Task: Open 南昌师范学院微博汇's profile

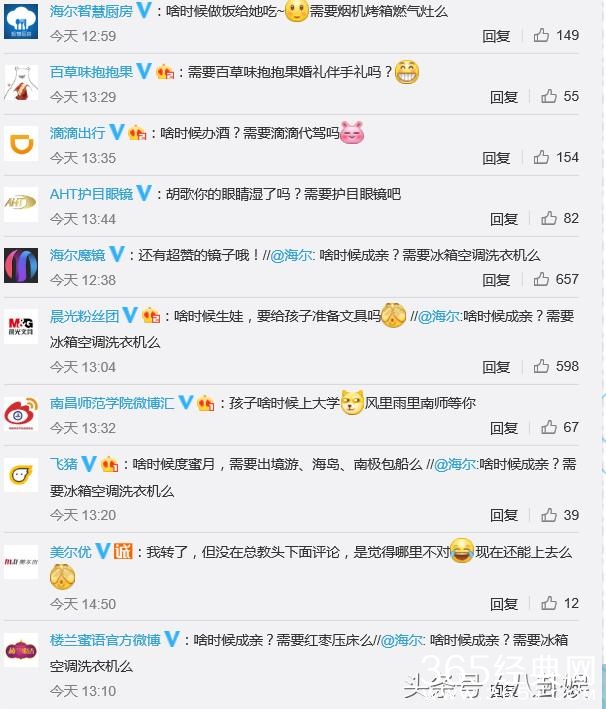Action: tap(112, 403)
